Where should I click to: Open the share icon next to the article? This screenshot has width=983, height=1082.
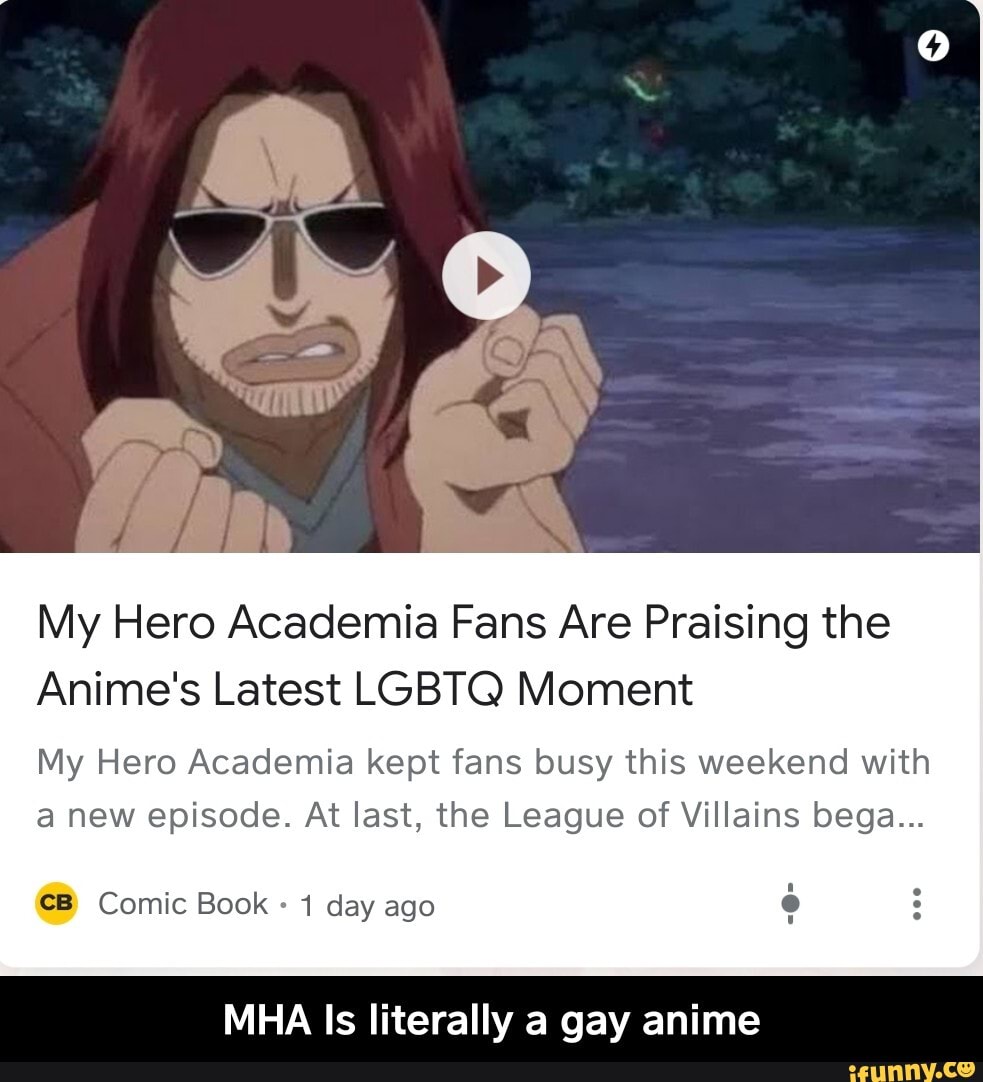pos(790,903)
